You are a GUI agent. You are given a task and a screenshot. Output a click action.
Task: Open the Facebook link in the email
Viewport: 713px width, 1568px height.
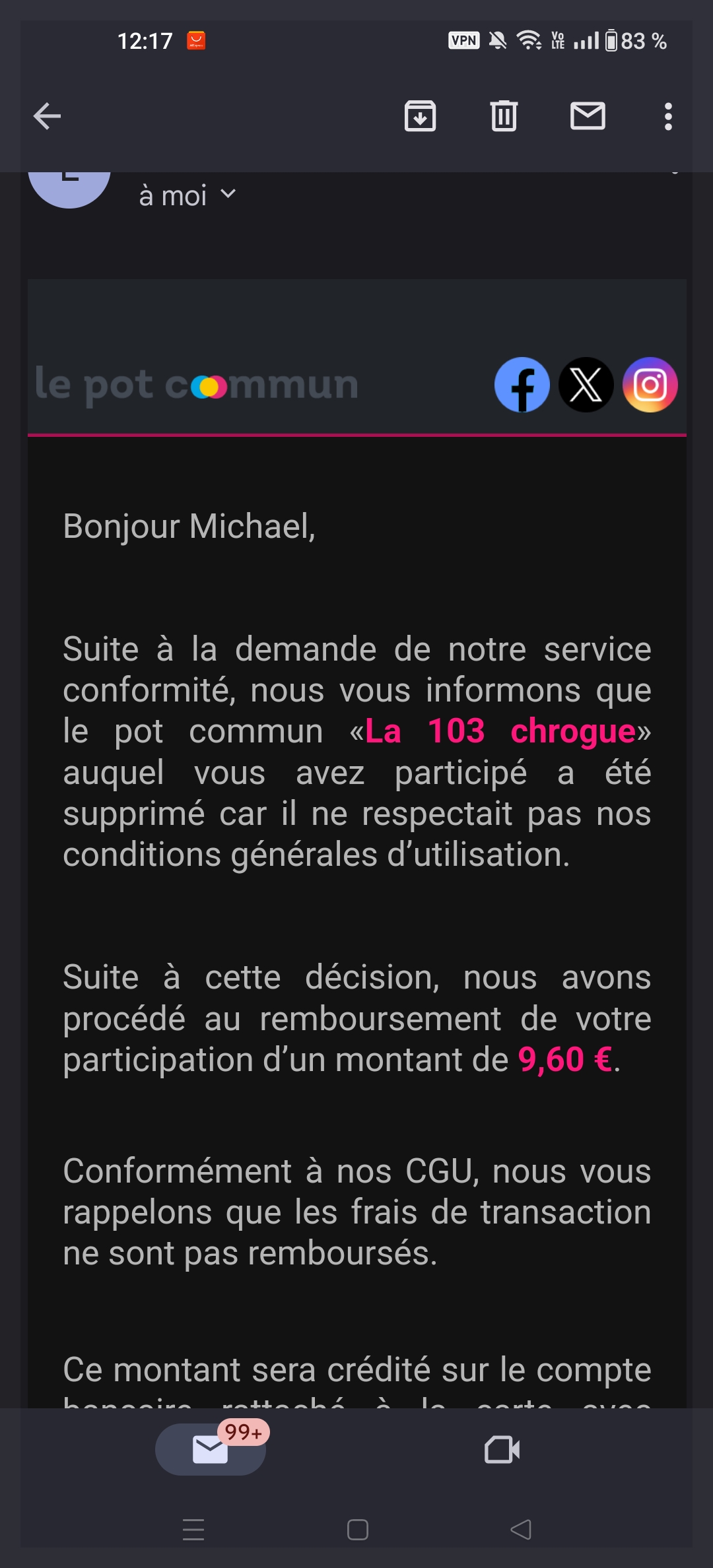[522, 385]
